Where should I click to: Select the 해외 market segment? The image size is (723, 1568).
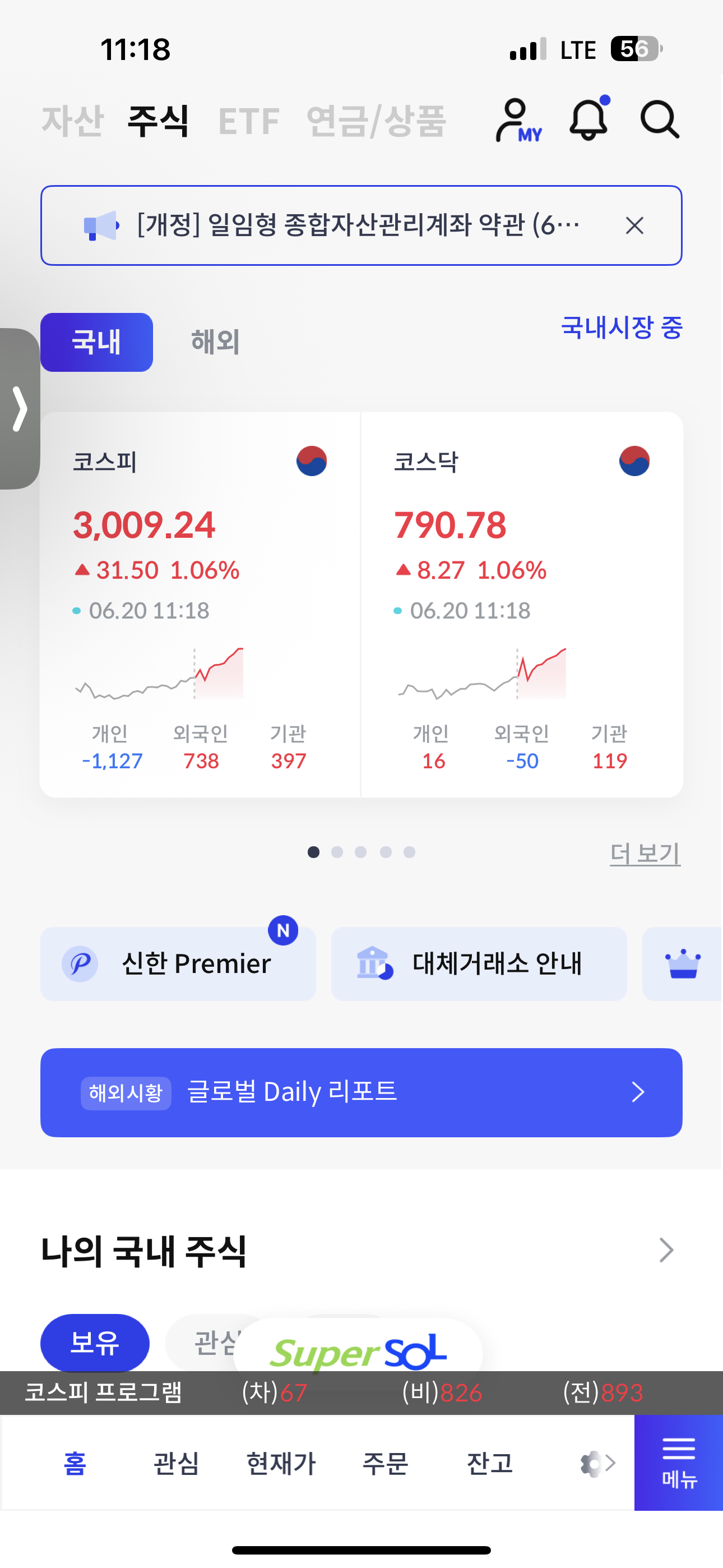[x=215, y=342]
